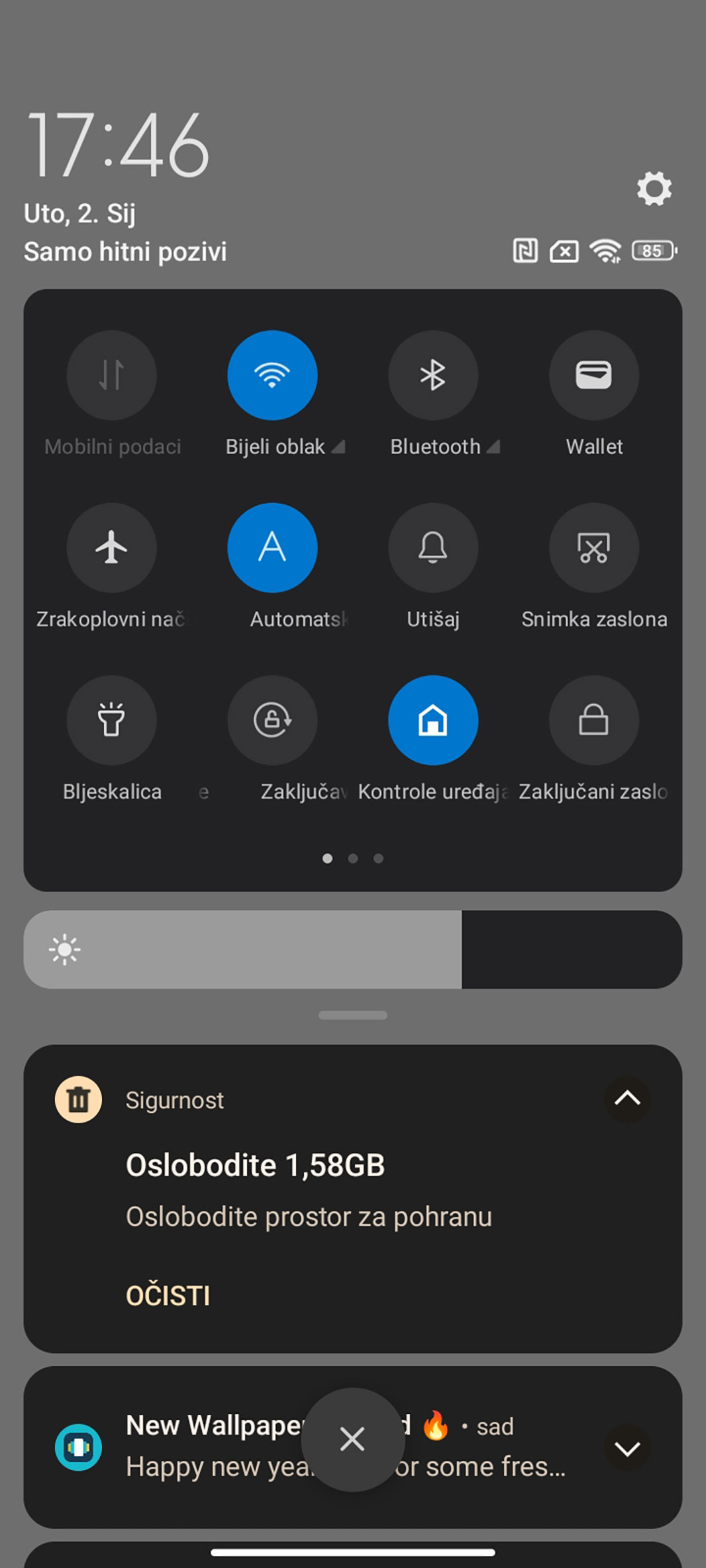Take a screenshot with Snimka zaslona
The width and height of the screenshot is (706, 1568).
(x=593, y=547)
